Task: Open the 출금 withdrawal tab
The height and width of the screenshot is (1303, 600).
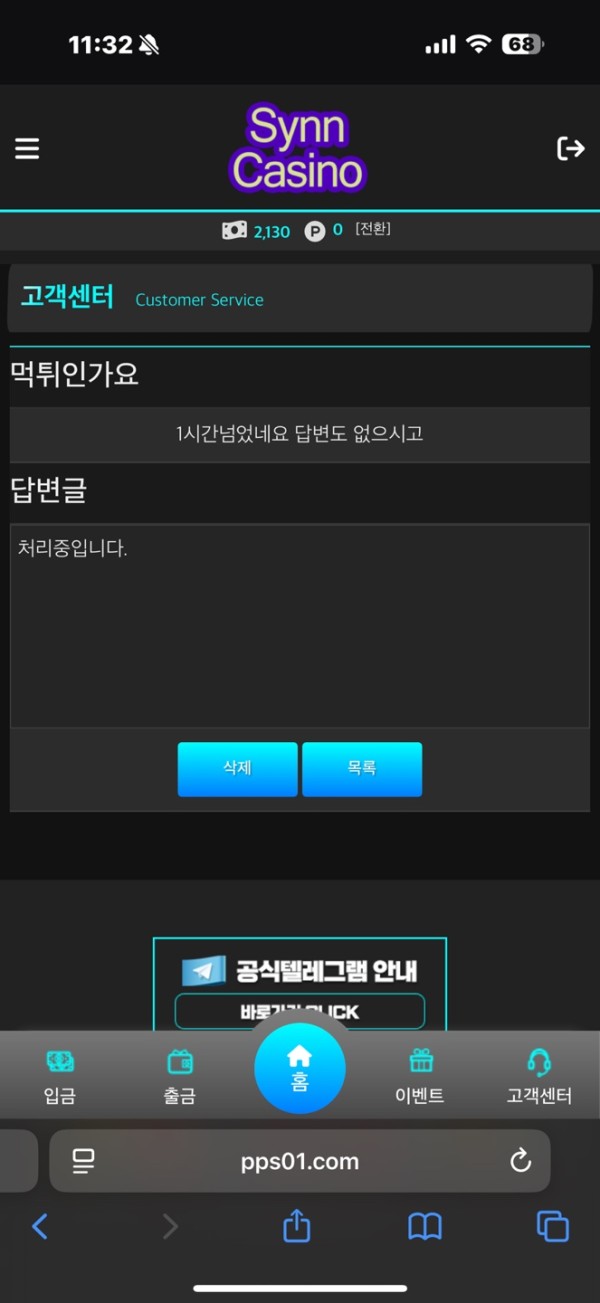Action: [180, 1076]
